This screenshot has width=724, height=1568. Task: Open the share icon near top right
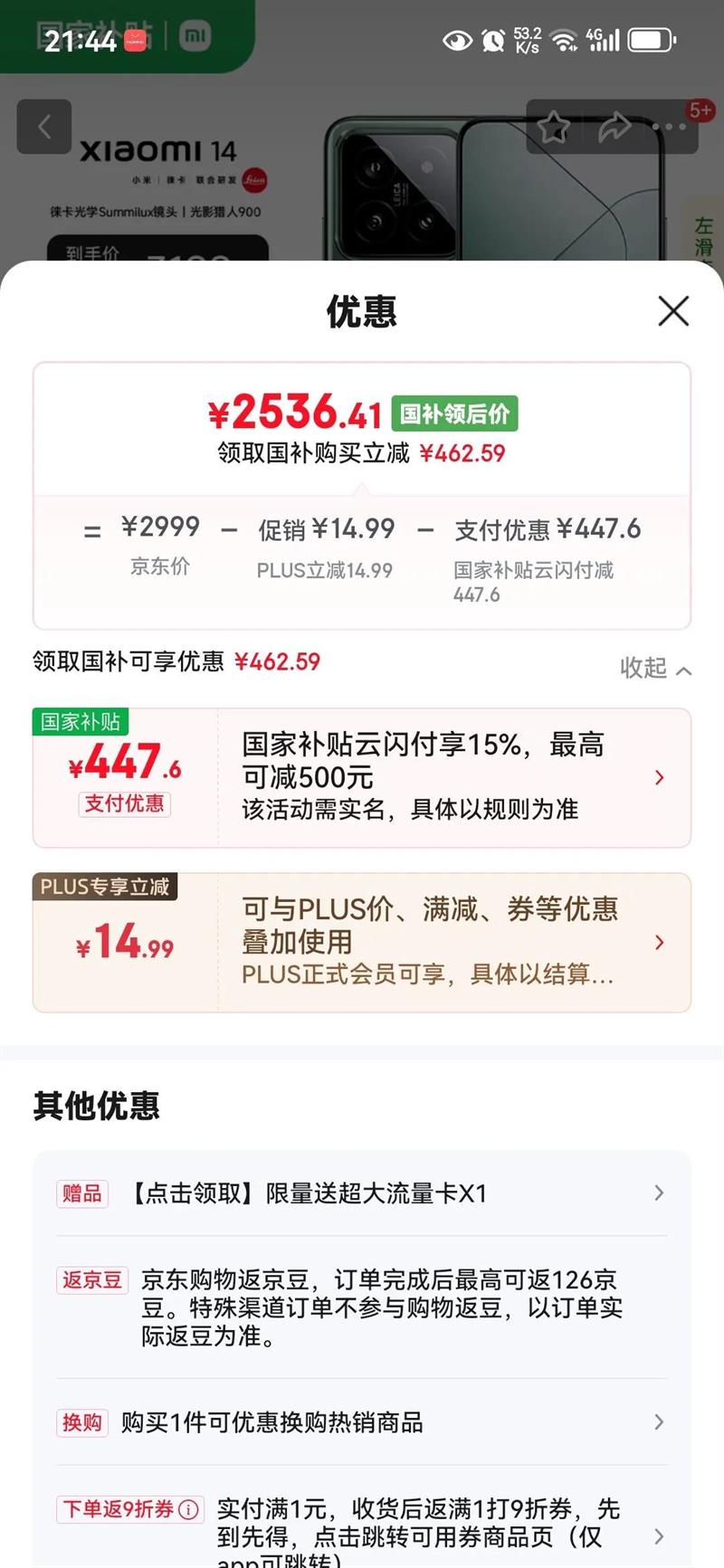pos(614,127)
